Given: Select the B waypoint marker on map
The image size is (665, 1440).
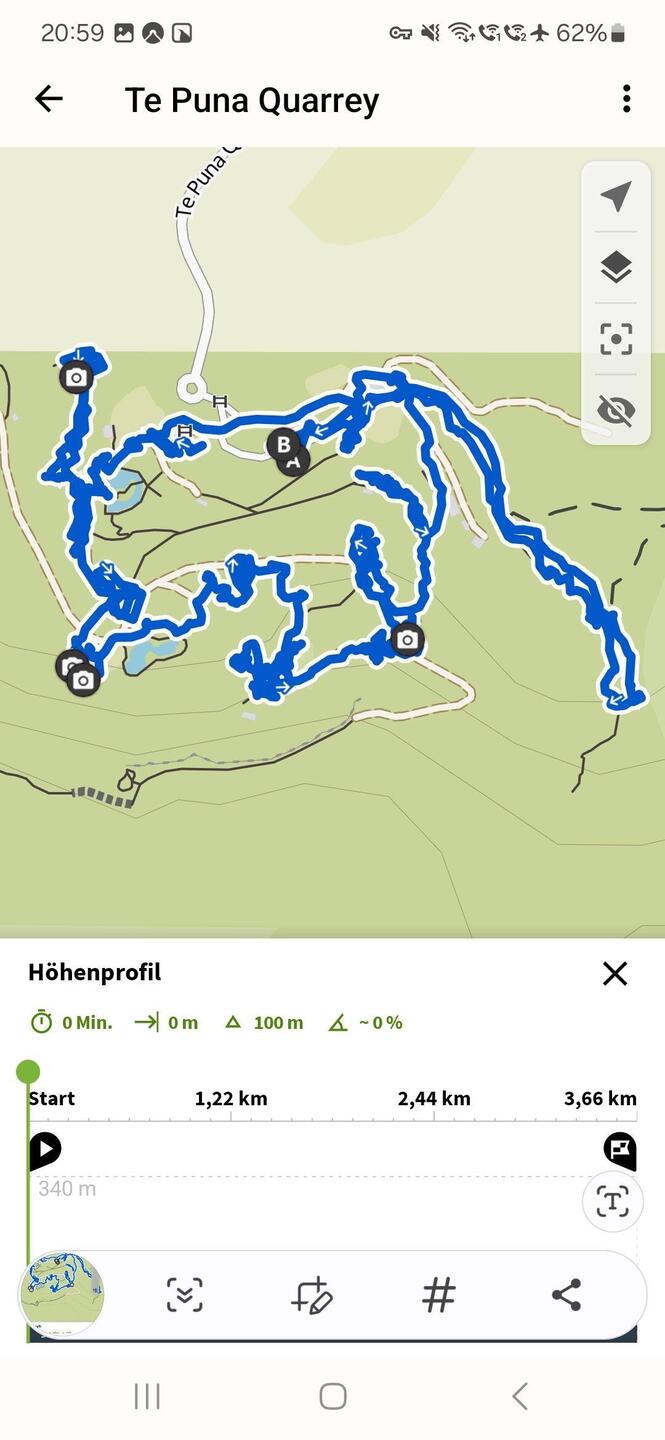Looking at the screenshot, I should [283, 443].
